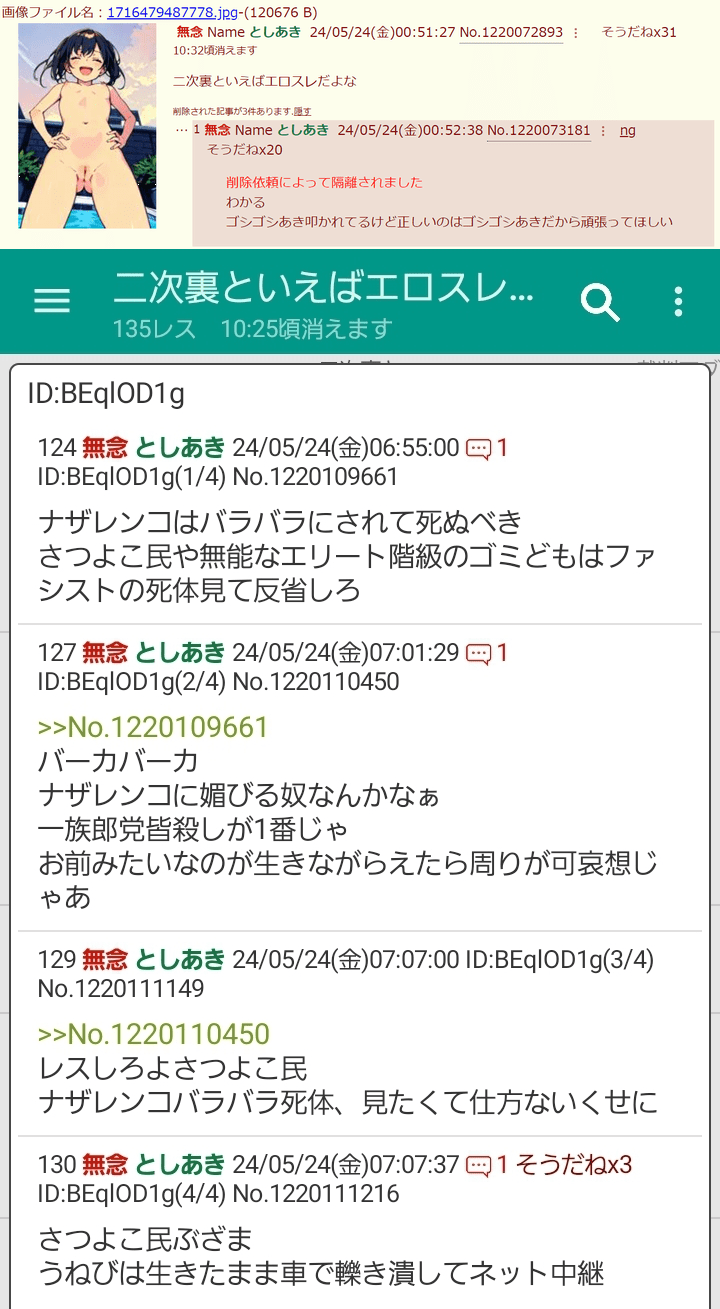This screenshot has width=720, height=1309.
Task: Search within this thread
Action: click(x=600, y=301)
